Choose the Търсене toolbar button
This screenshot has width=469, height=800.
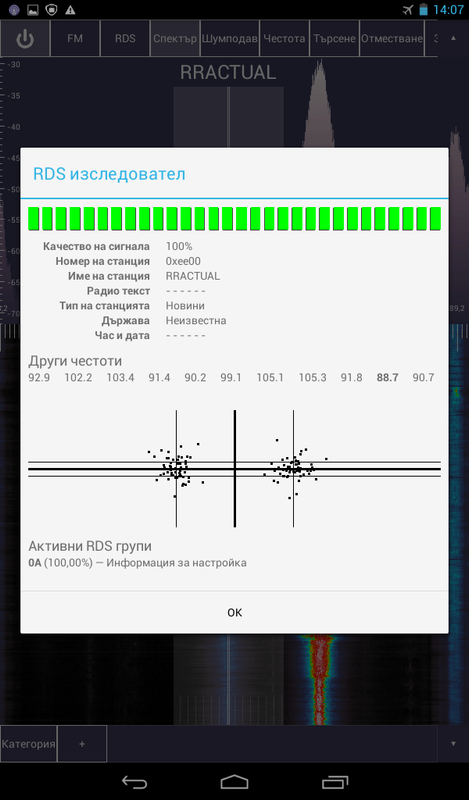click(x=334, y=38)
